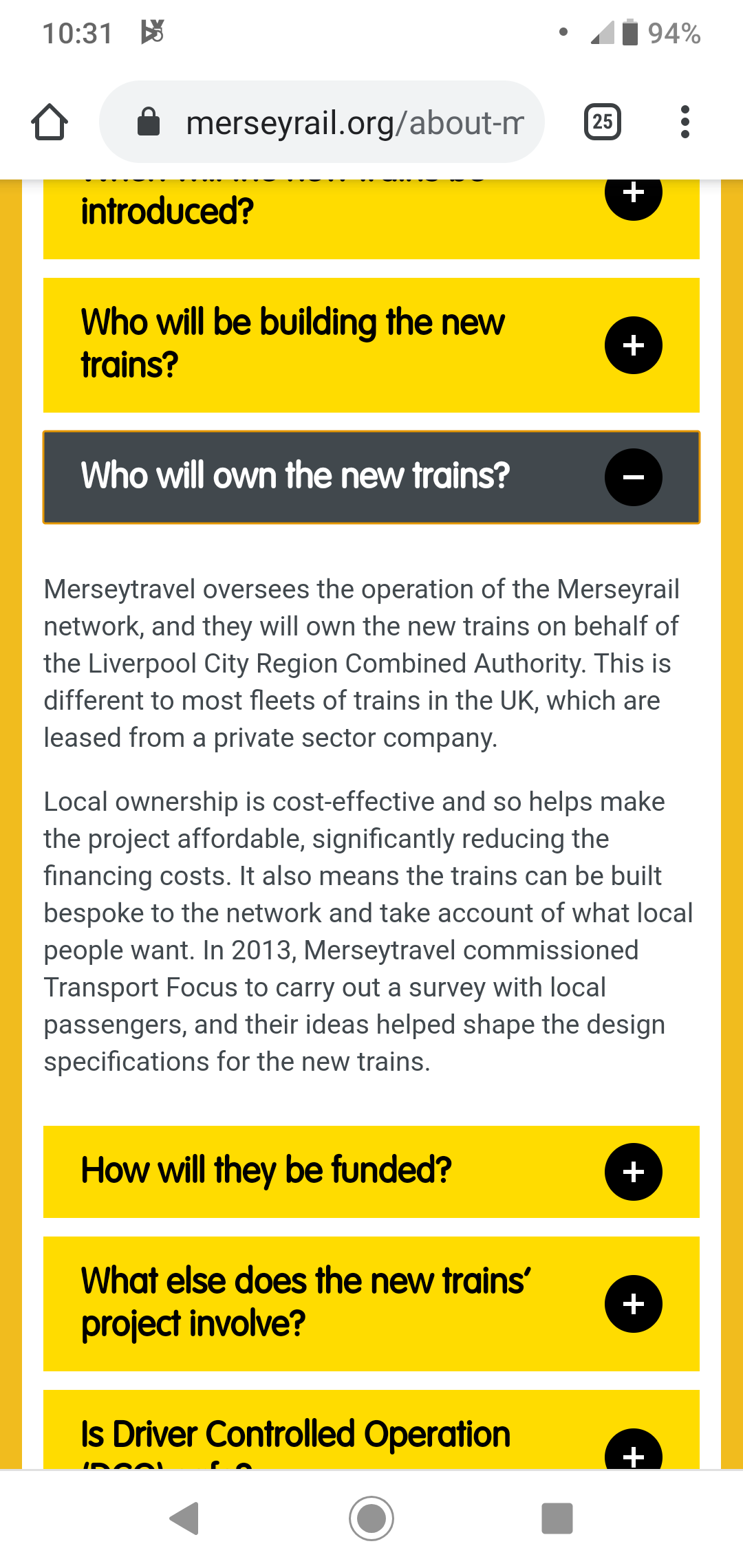Image resolution: width=743 pixels, height=1568 pixels.
Task: Go back using the system back button
Action: 184,1518
